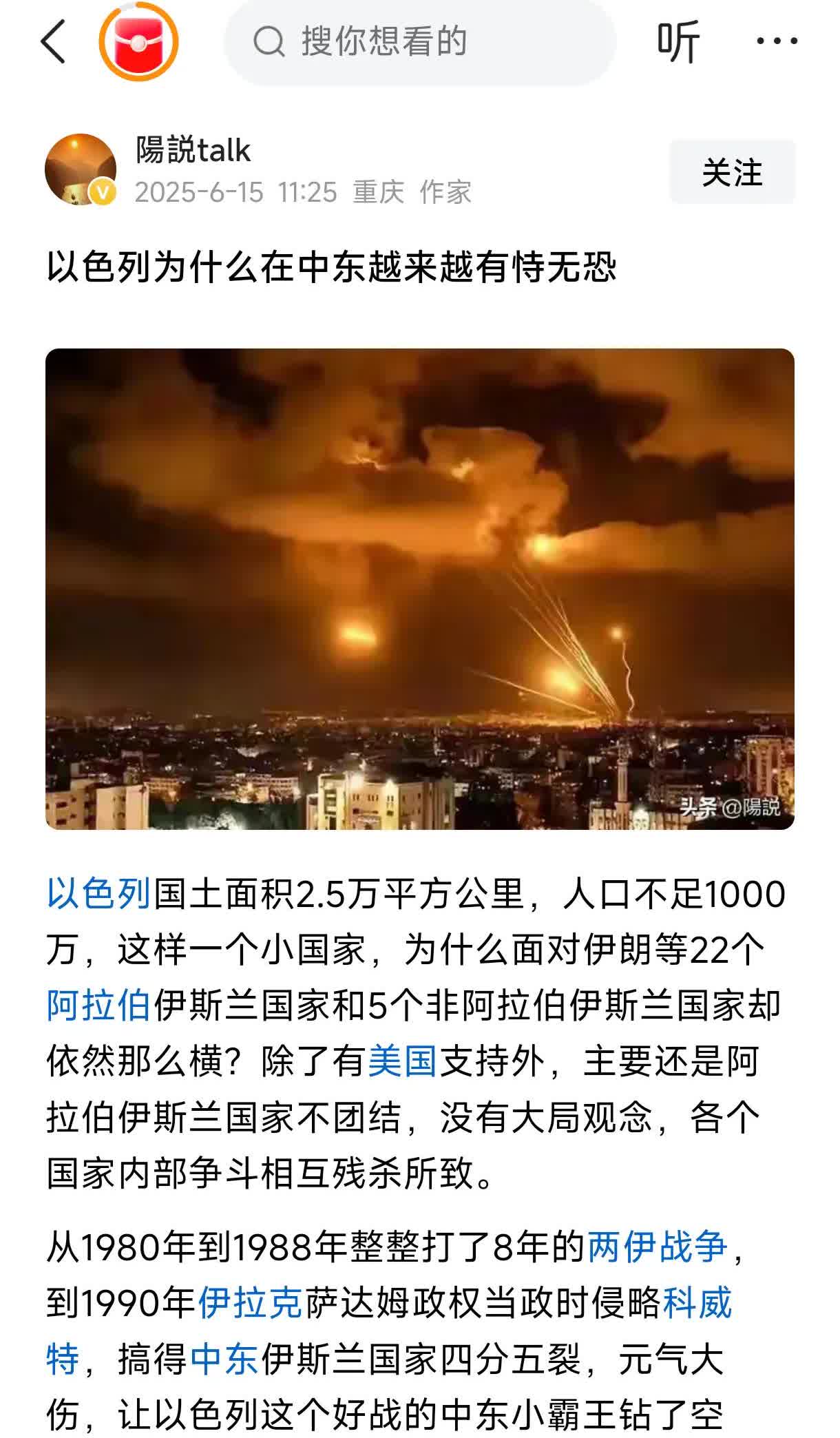This screenshot has height=1438, width=840.
Task: Tap the search box 搜你想看的
Action: coord(420,41)
